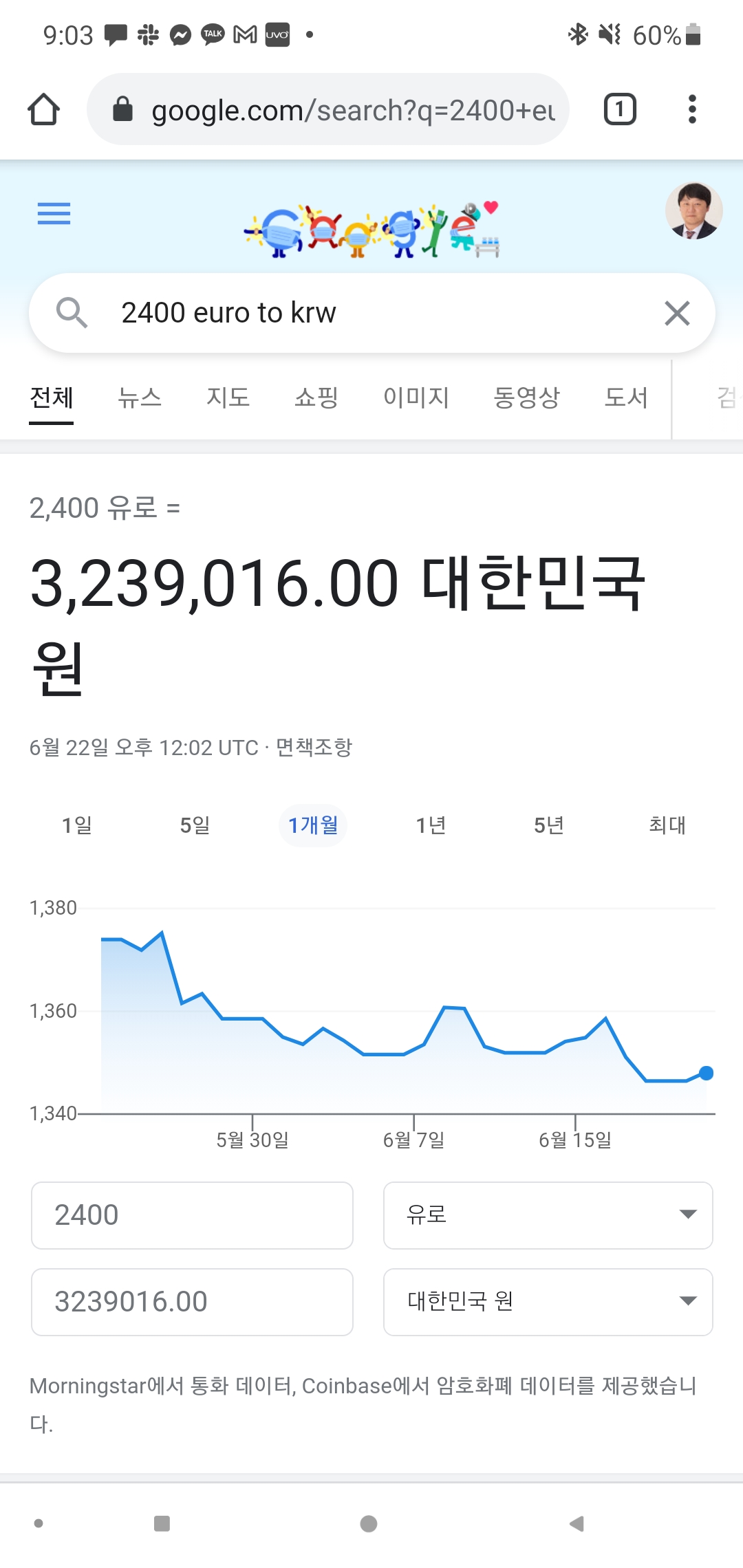The width and height of the screenshot is (743, 1568).
Task: Open the tab switcher
Action: (x=620, y=109)
